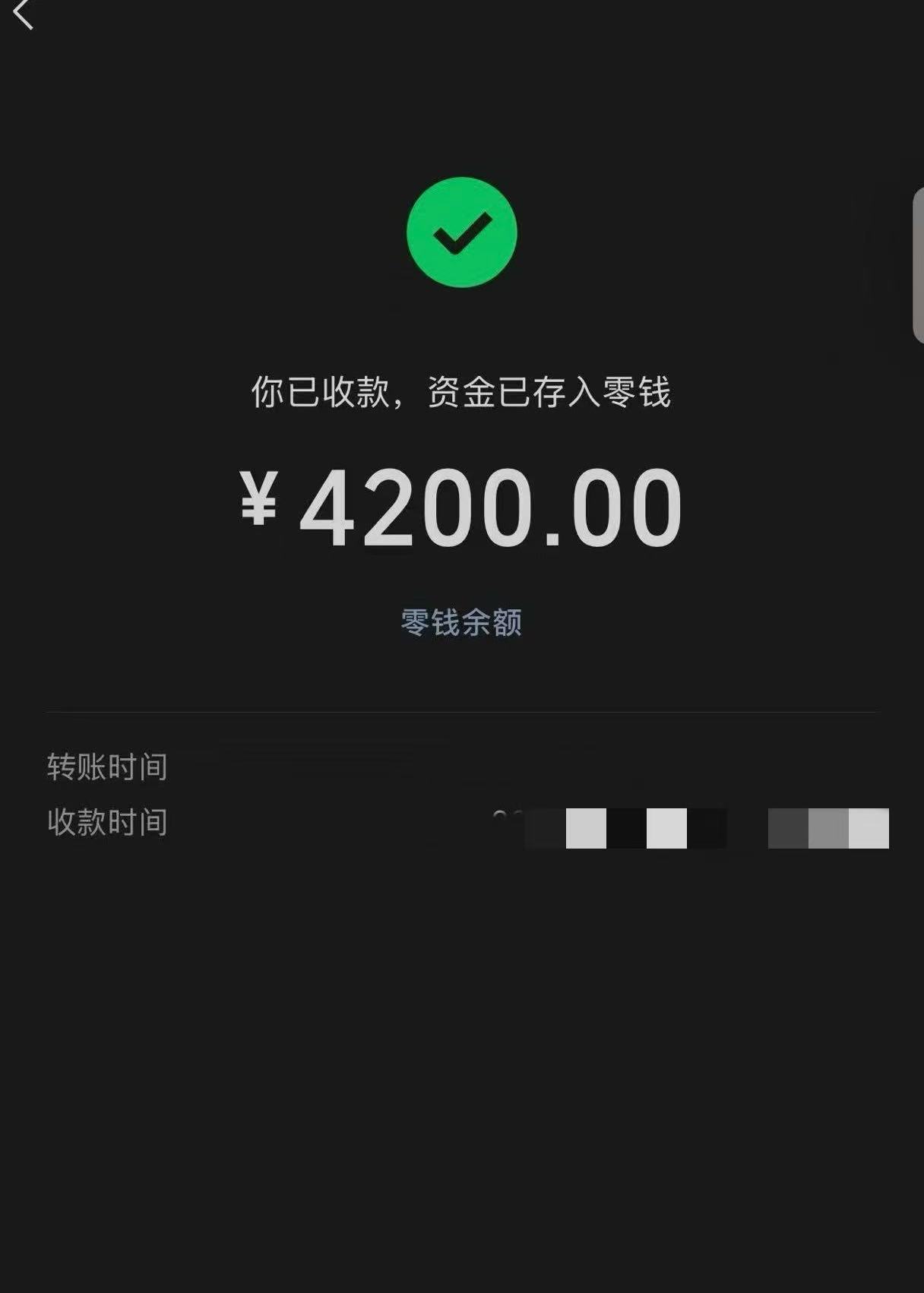
Task: Open the 零钱余额 balance link
Action: pyautogui.click(x=461, y=622)
